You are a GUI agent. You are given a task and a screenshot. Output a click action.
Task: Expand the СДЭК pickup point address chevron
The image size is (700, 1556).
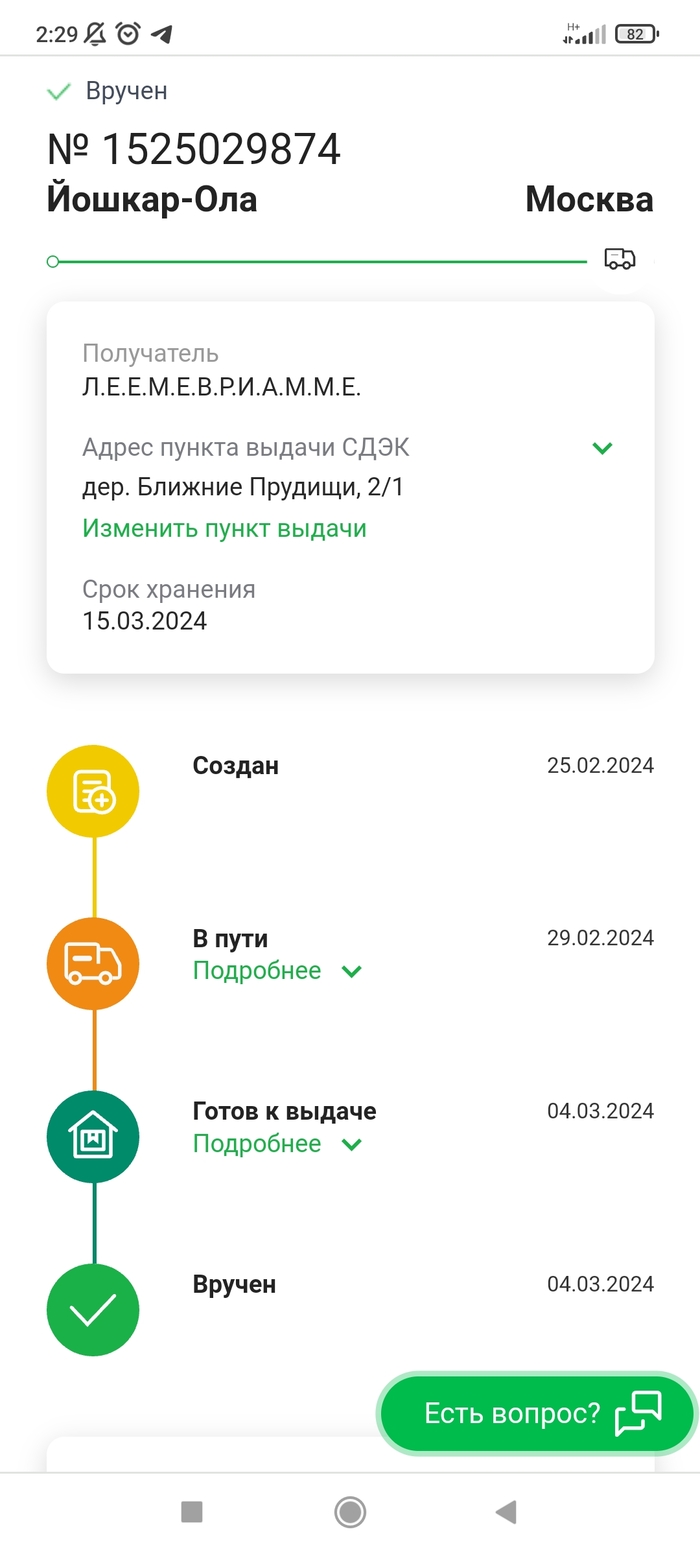[602, 448]
